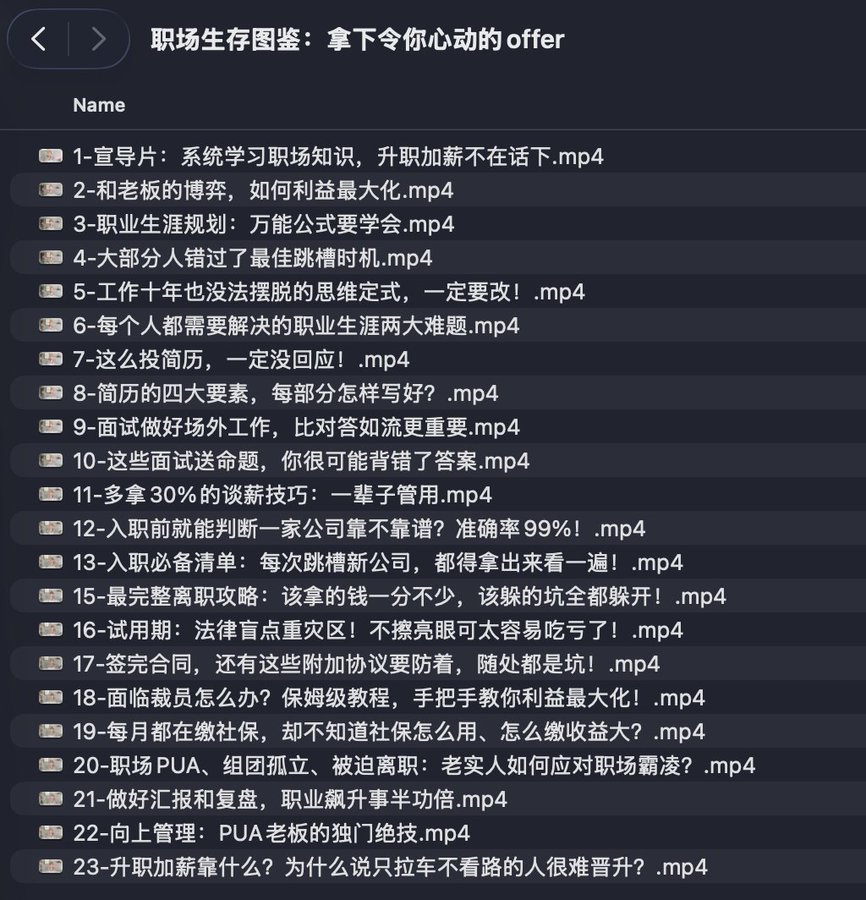The width and height of the screenshot is (866, 900).
Task: Select 11-多拿30%的谈薪技巧.mp4
Action: pos(283,496)
